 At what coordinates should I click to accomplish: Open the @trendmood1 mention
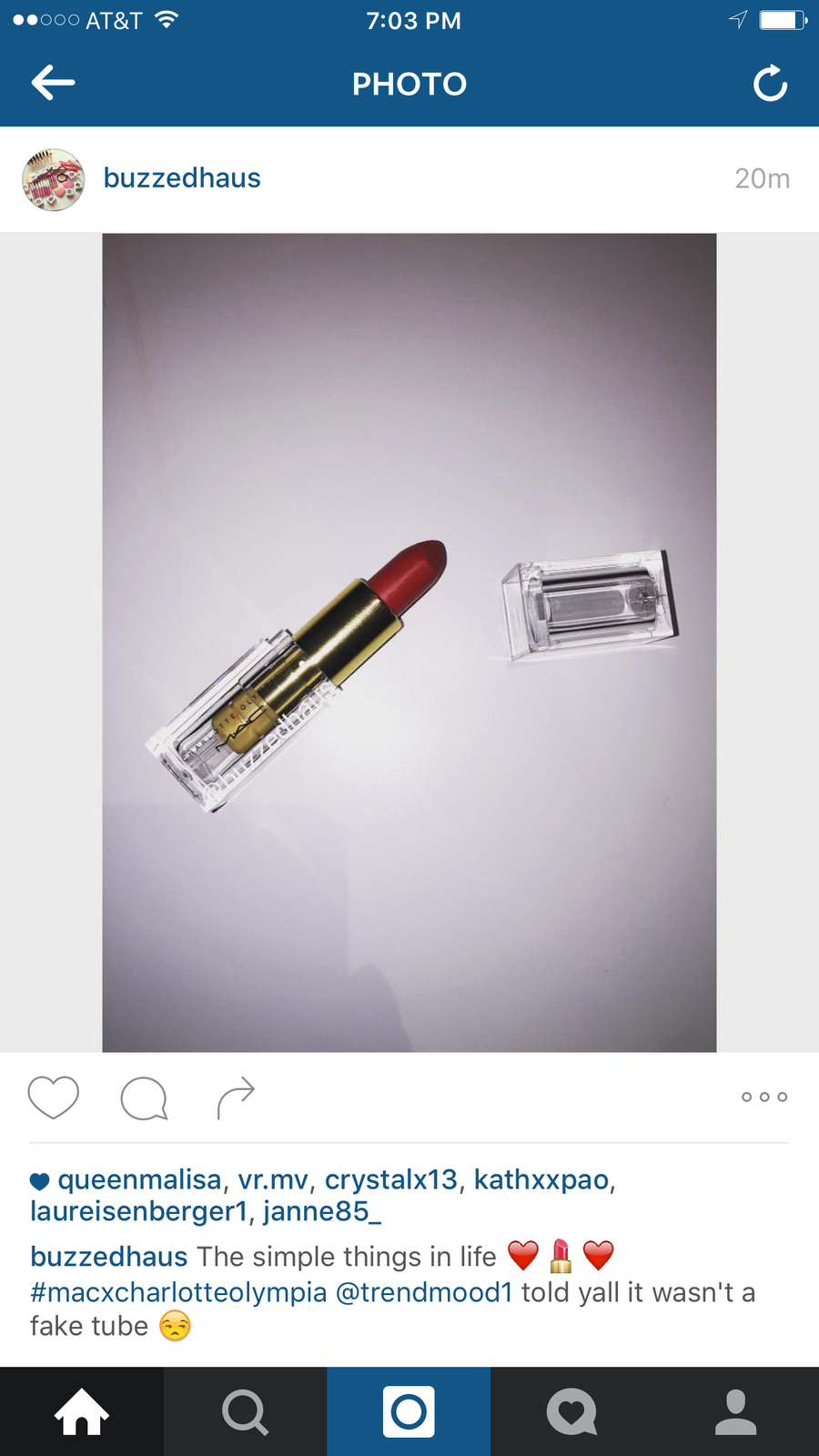point(424,1292)
